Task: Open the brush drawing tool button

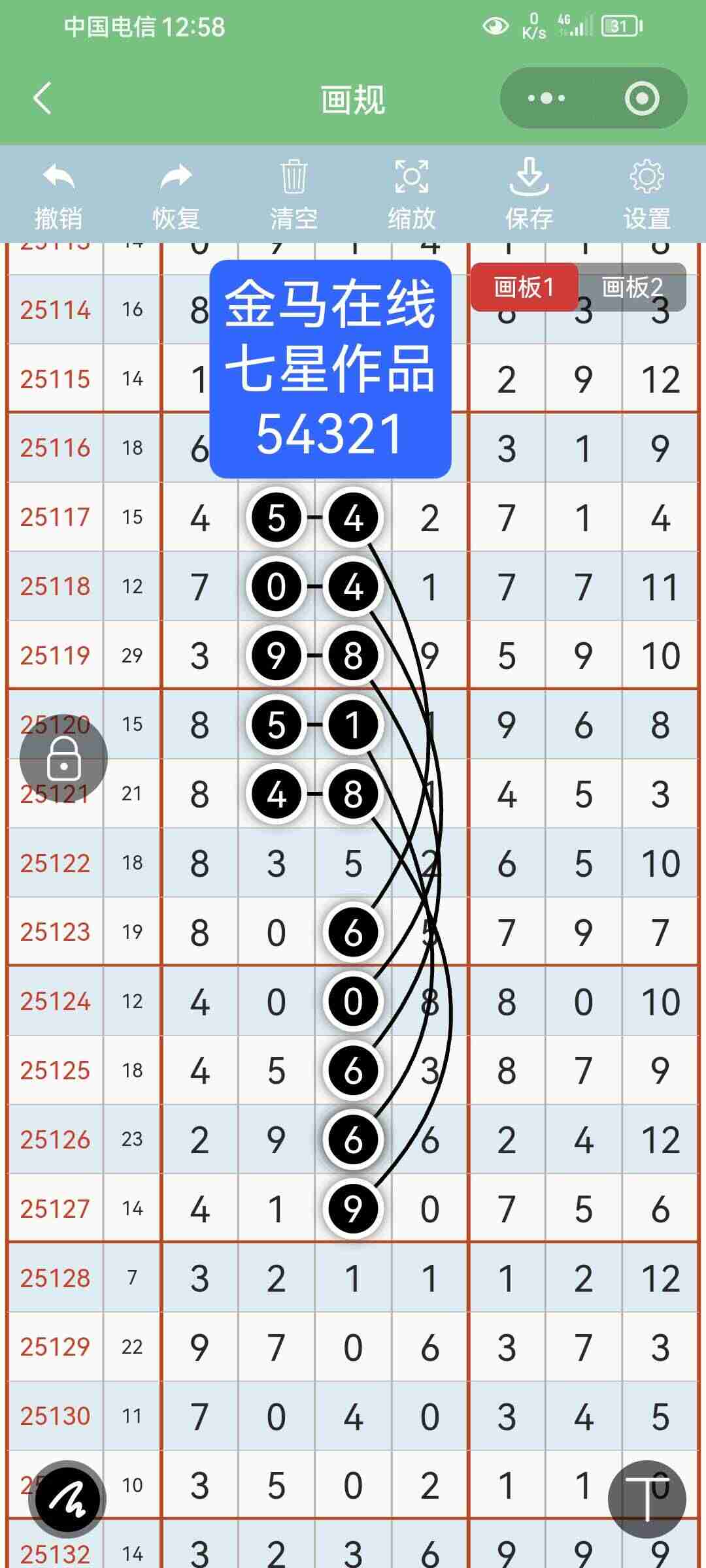Action: [67, 1499]
